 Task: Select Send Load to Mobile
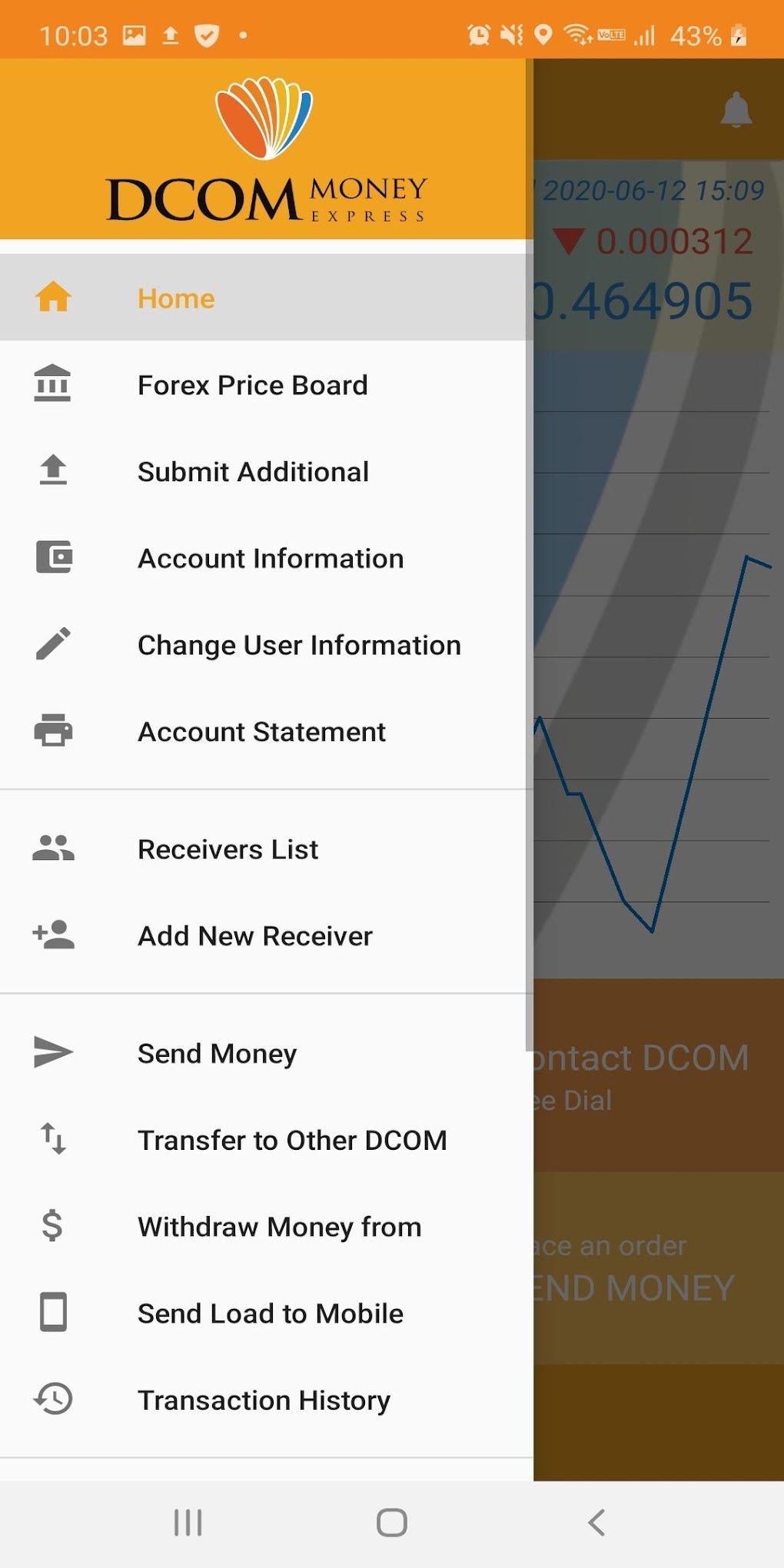pos(270,1314)
